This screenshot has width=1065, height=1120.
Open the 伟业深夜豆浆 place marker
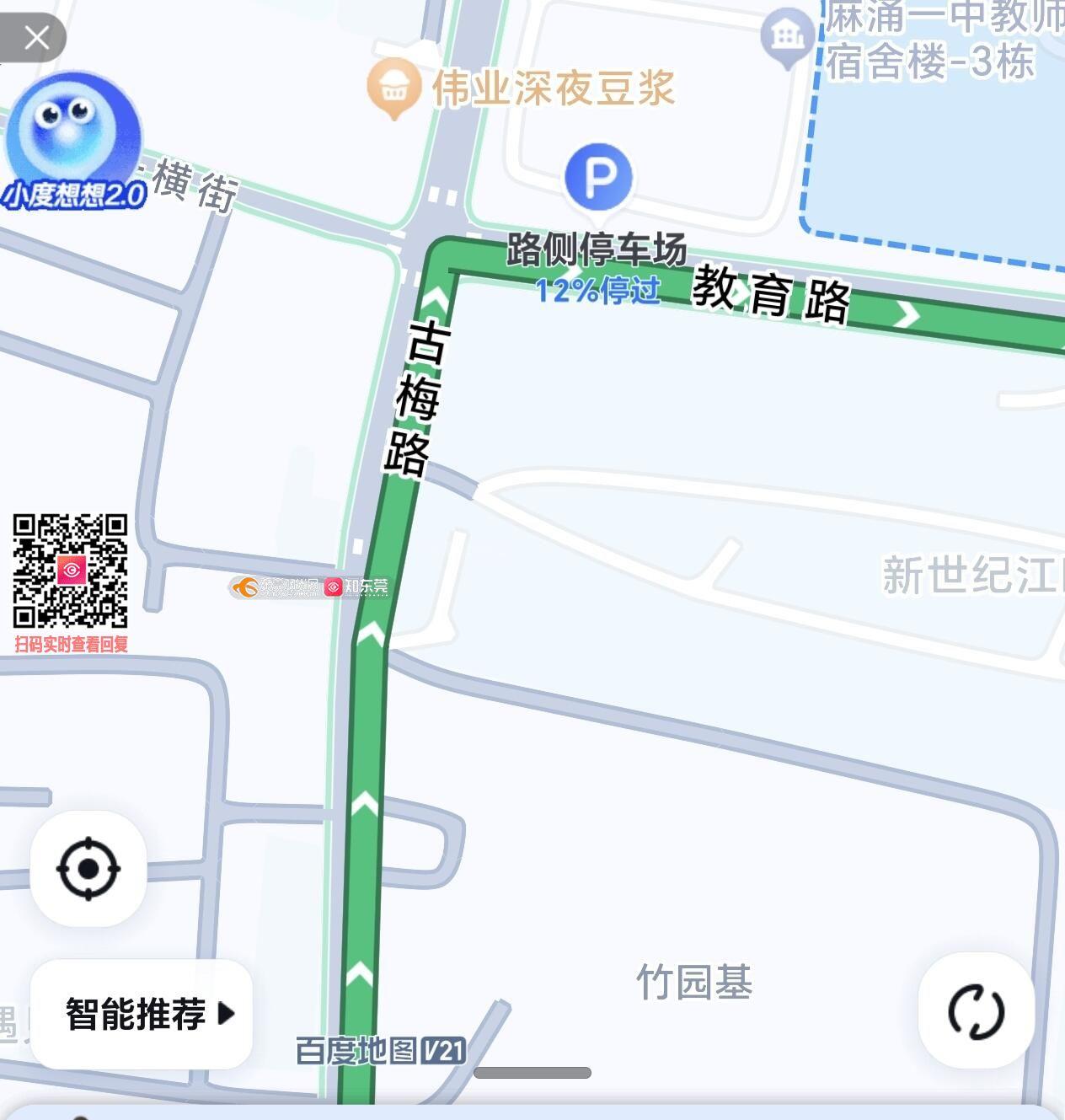[393, 87]
